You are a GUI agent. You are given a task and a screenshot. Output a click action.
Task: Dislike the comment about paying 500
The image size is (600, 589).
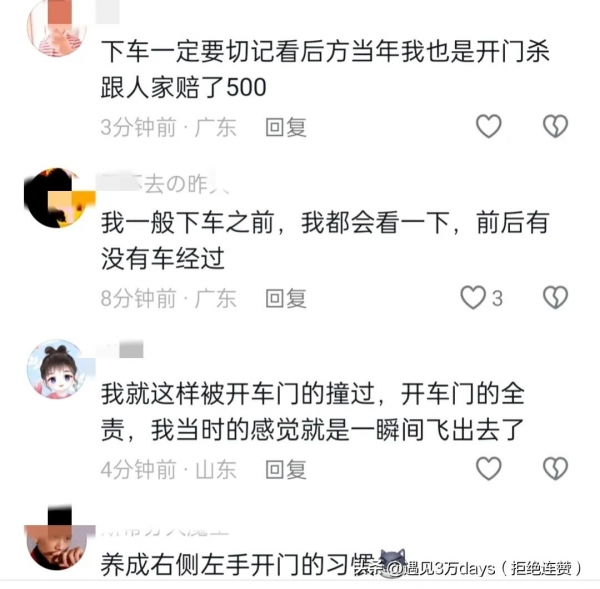point(555,126)
